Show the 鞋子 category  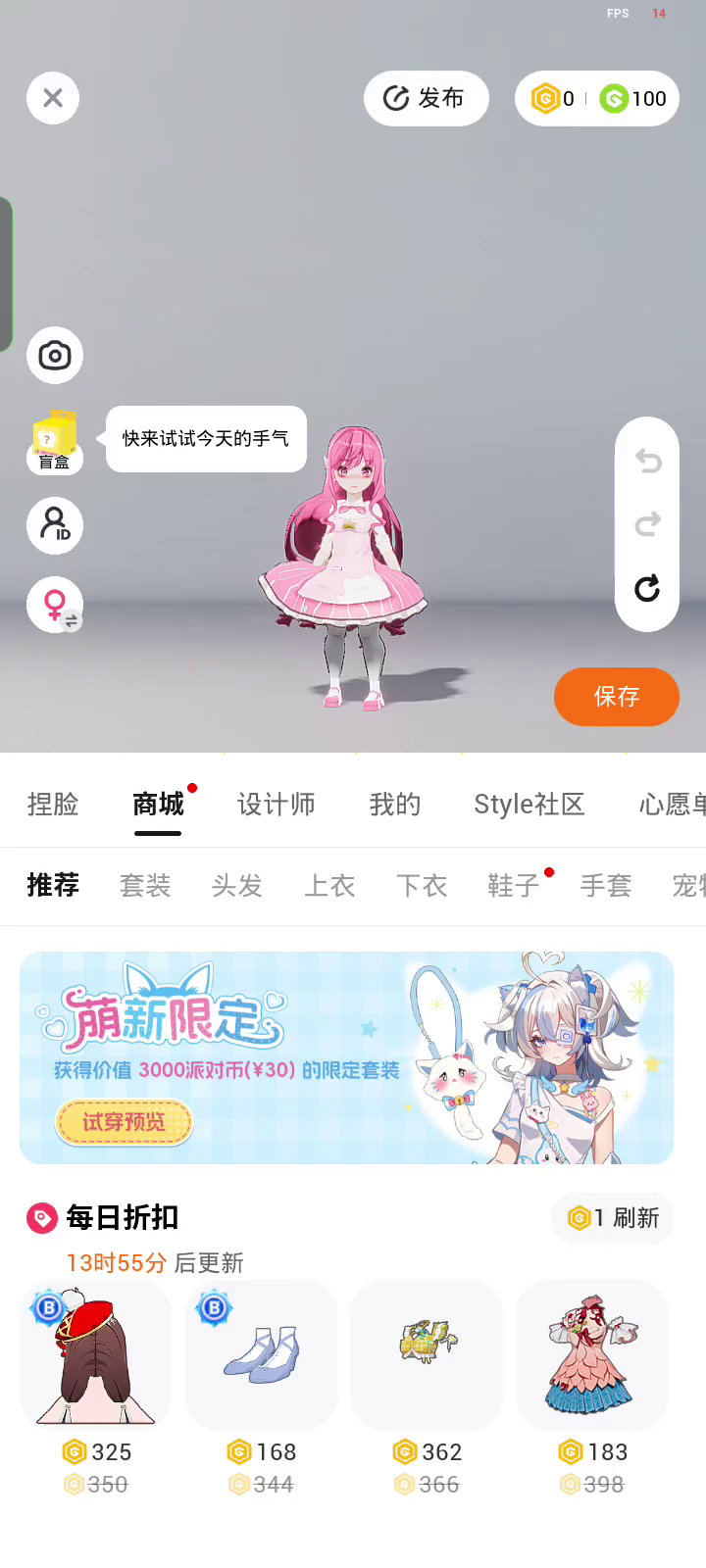point(514,886)
